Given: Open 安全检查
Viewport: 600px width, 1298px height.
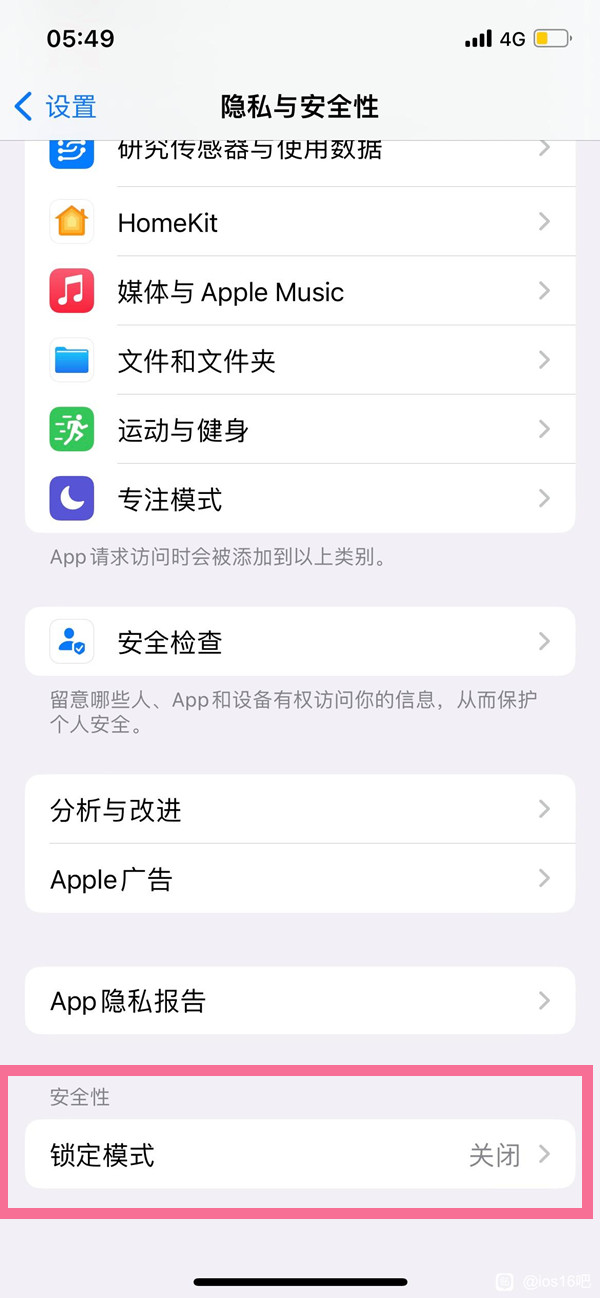Looking at the screenshot, I should [300, 641].
